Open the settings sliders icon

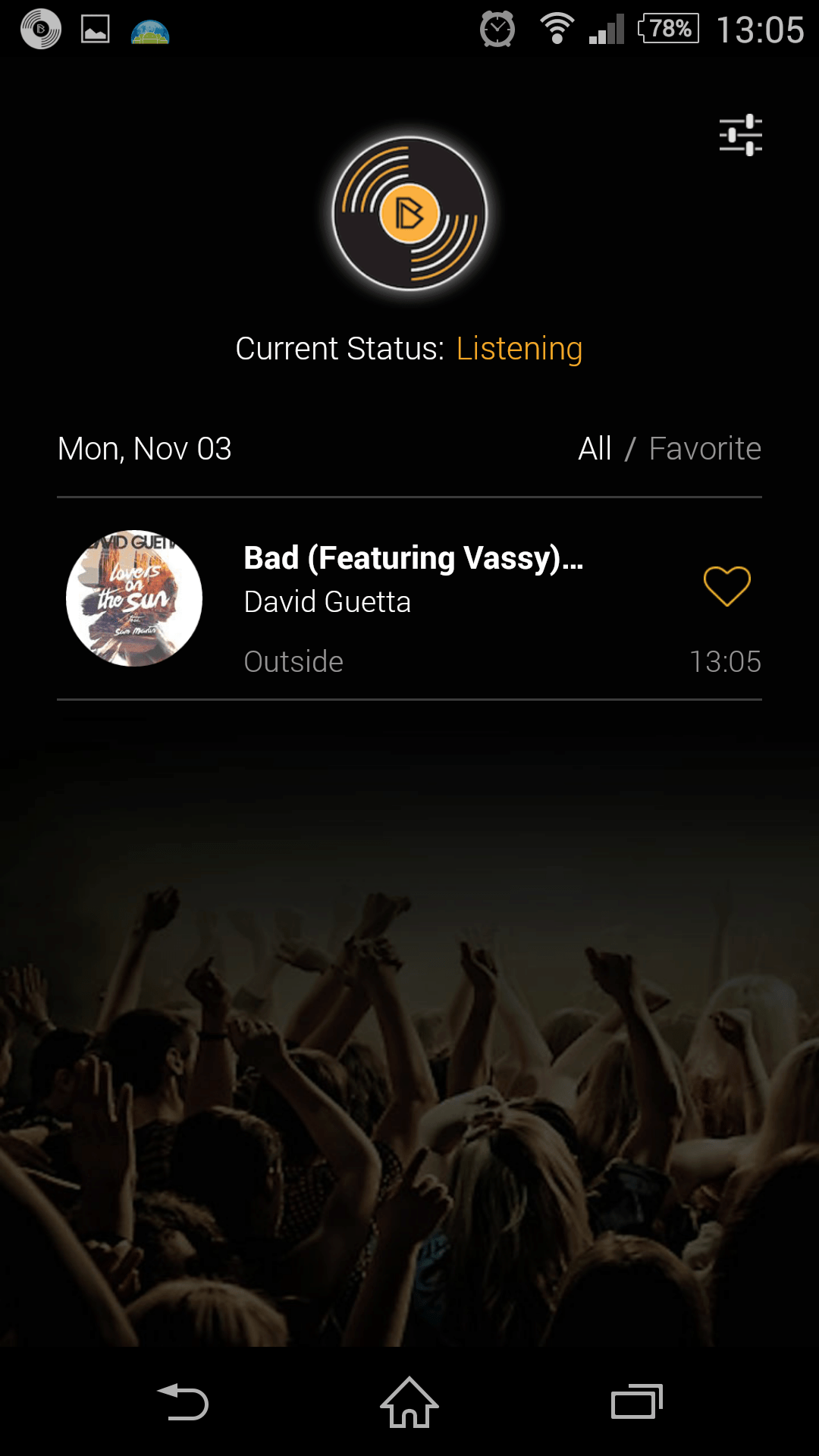tap(741, 135)
